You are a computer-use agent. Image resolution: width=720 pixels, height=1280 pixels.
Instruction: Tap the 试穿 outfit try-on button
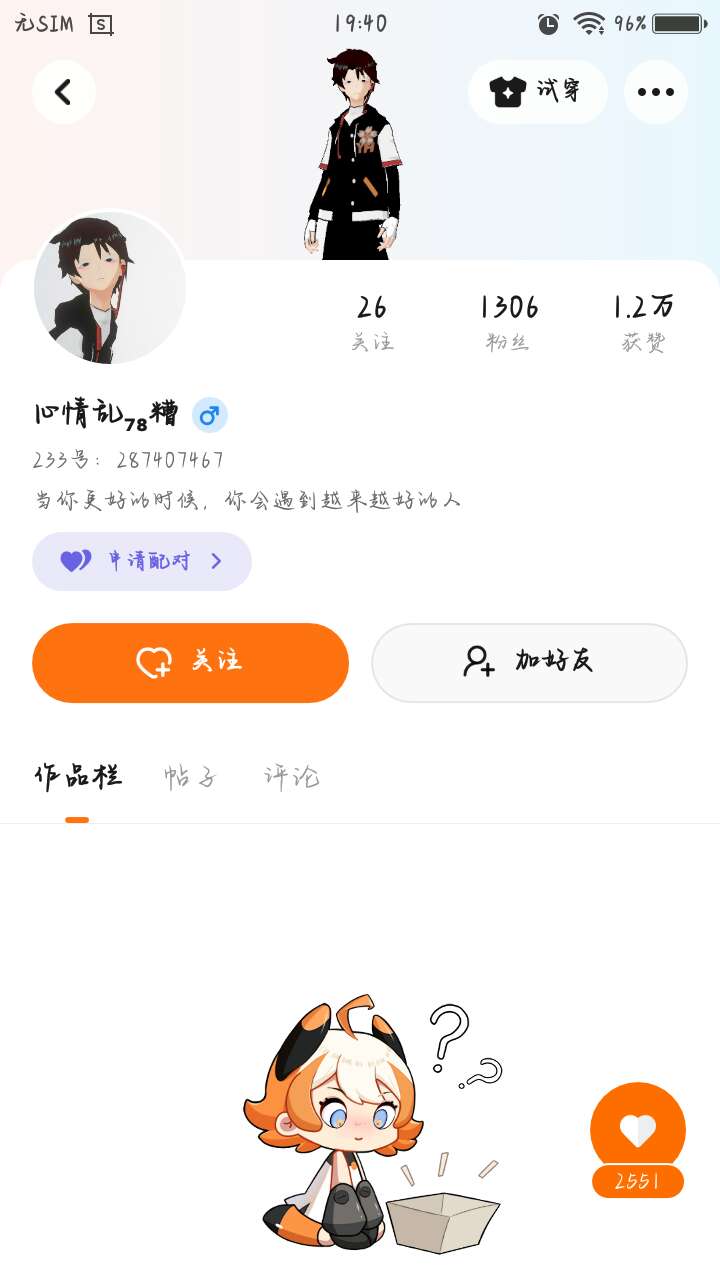coord(537,92)
